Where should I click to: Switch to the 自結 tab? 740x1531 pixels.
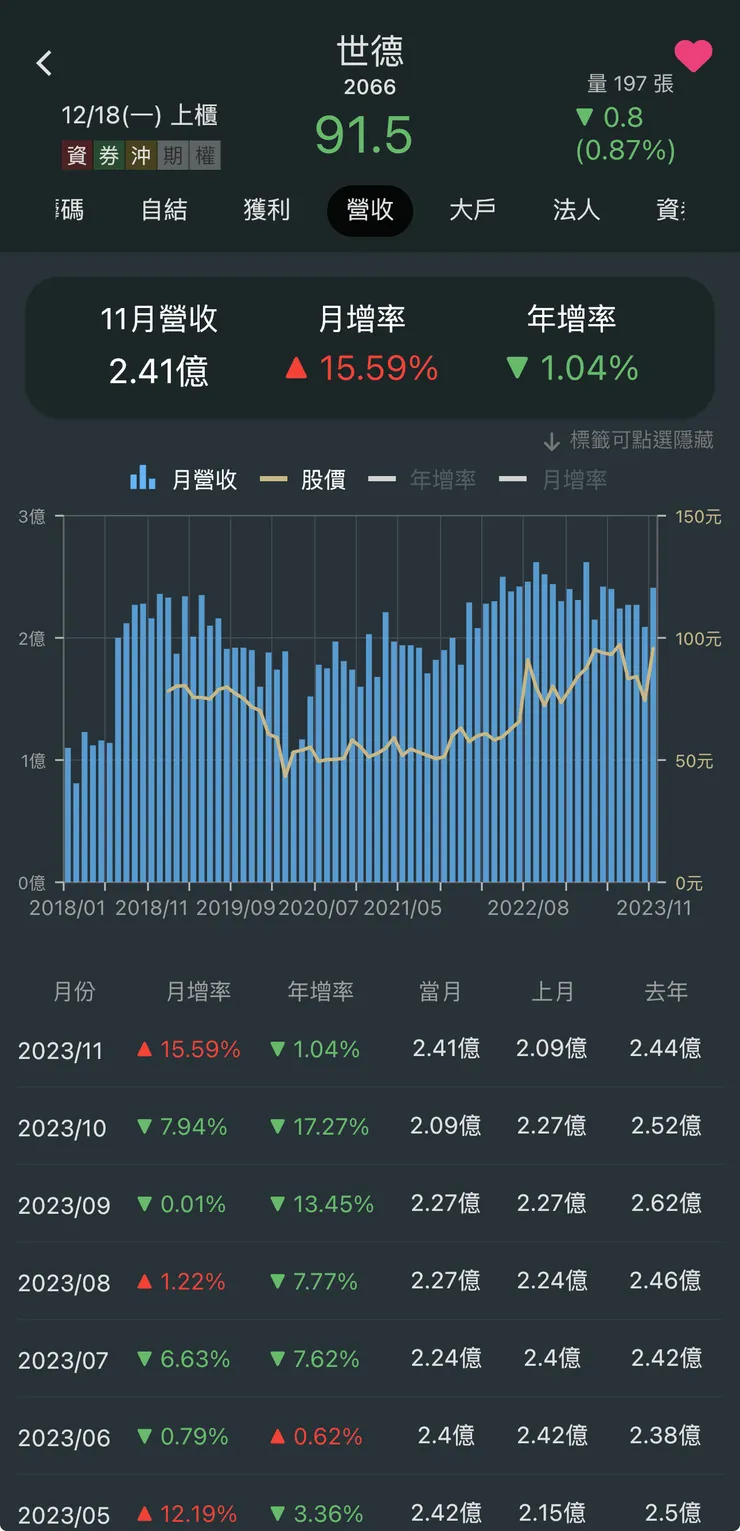pyautogui.click(x=164, y=211)
